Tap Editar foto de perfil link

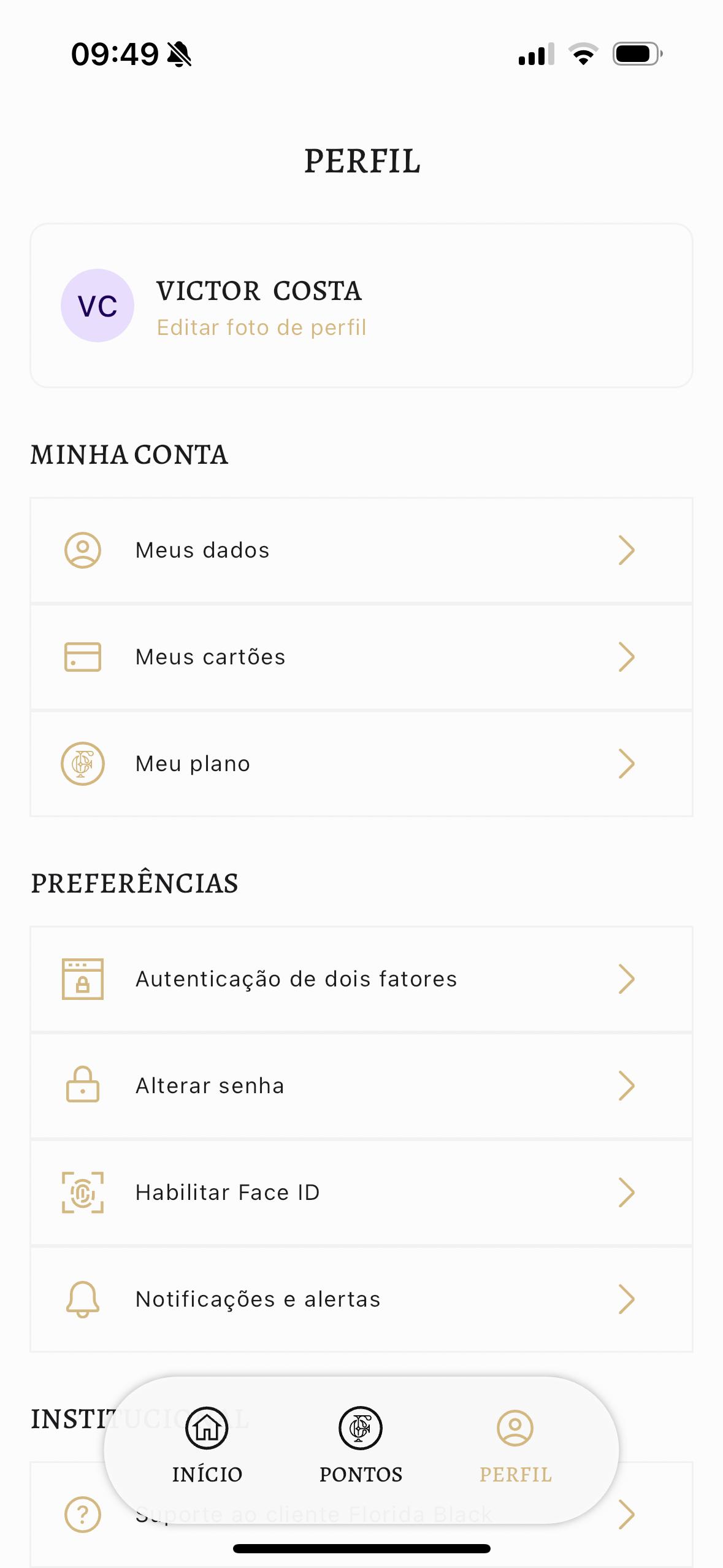261,328
